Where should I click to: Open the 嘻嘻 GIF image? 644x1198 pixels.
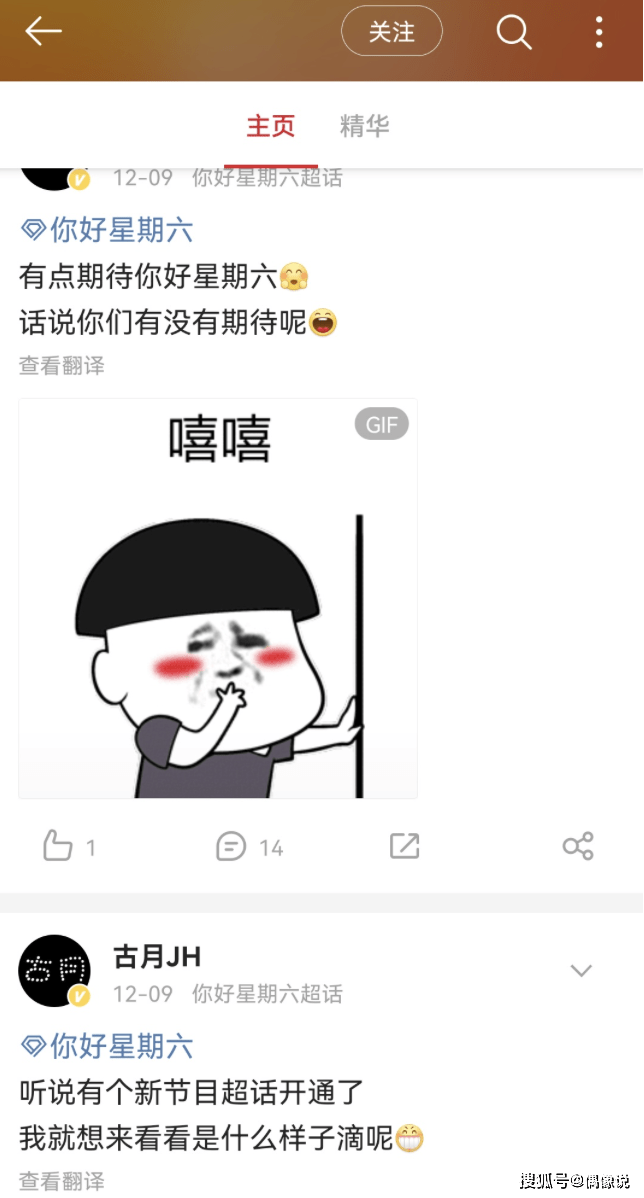tap(218, 598)
